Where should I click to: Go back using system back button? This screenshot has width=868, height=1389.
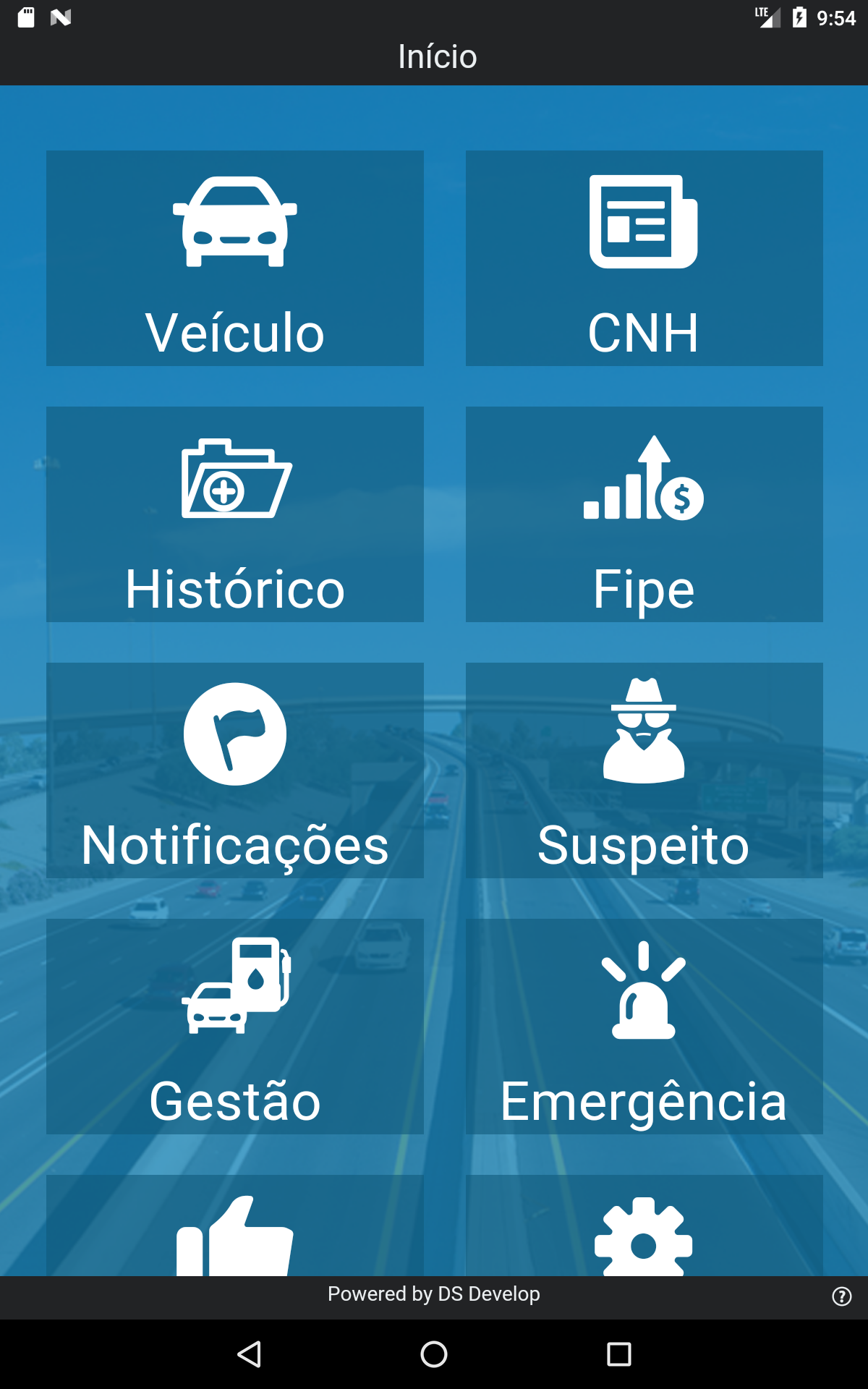pyautogui.click(x=250, y=1354)
